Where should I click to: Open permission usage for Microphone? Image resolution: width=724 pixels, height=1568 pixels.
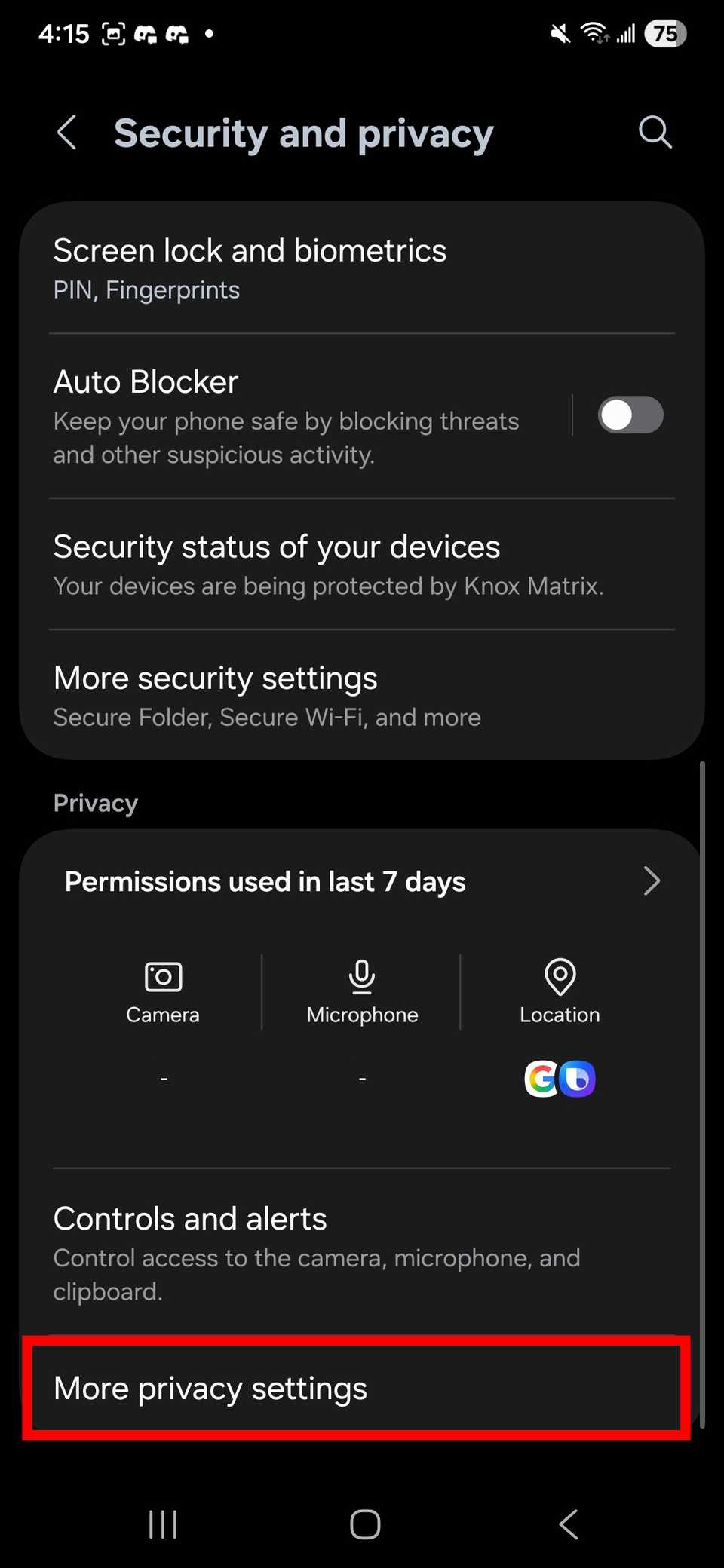point(362,992)
